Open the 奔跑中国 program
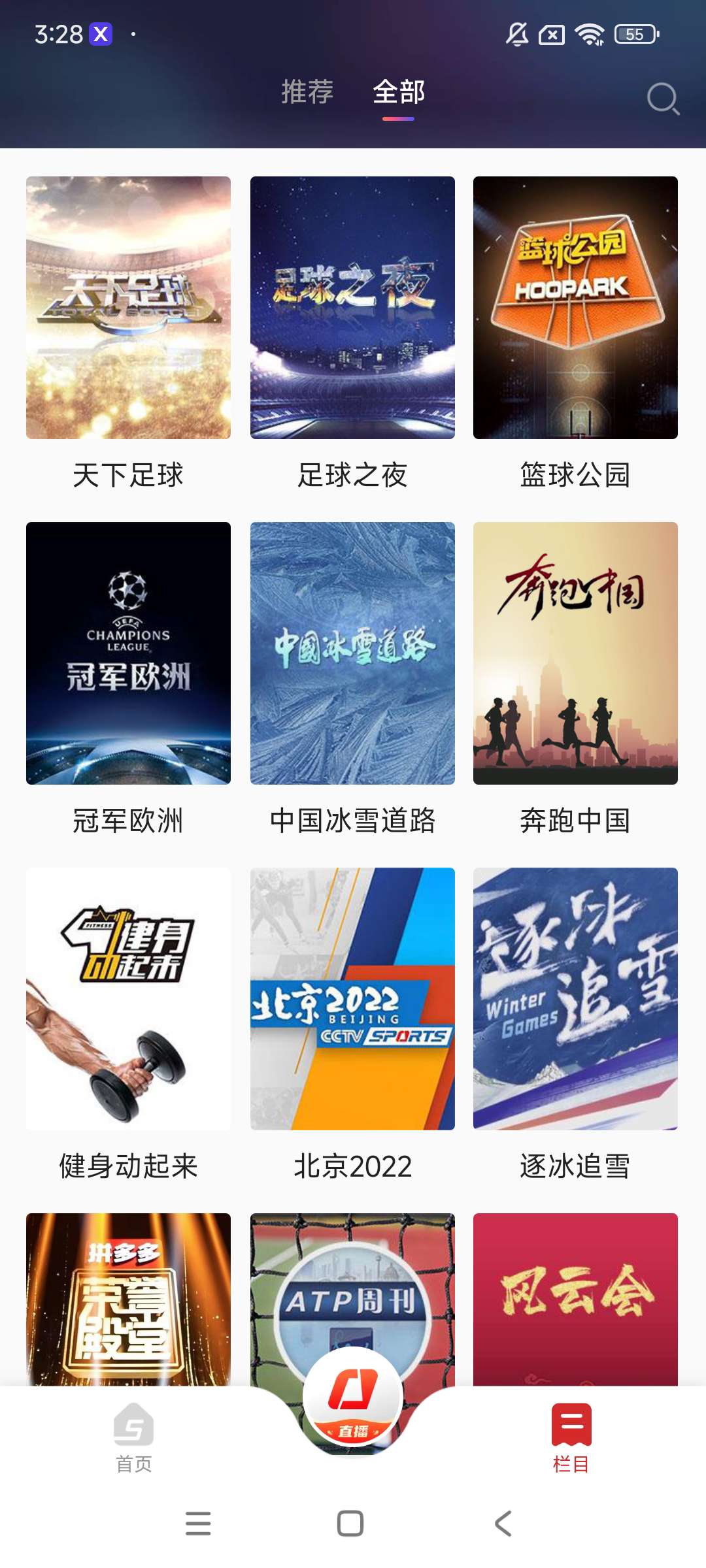 (575, 653)
